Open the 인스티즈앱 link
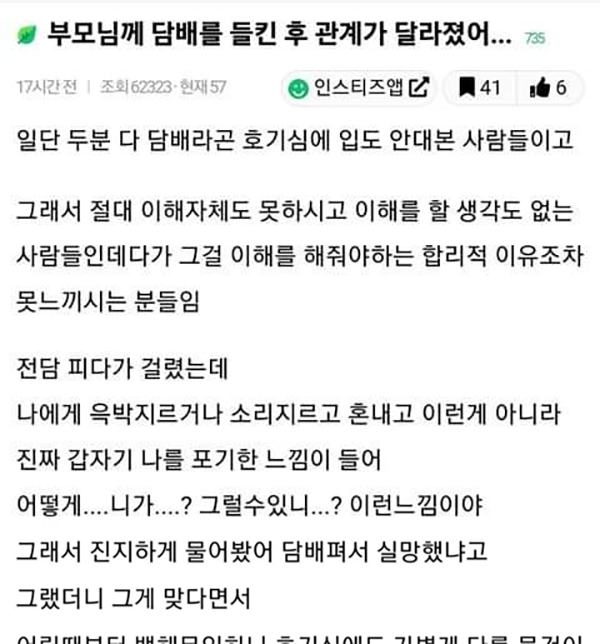Image resolution: width=600 pixels, height=644 pixels. (357, 88)
